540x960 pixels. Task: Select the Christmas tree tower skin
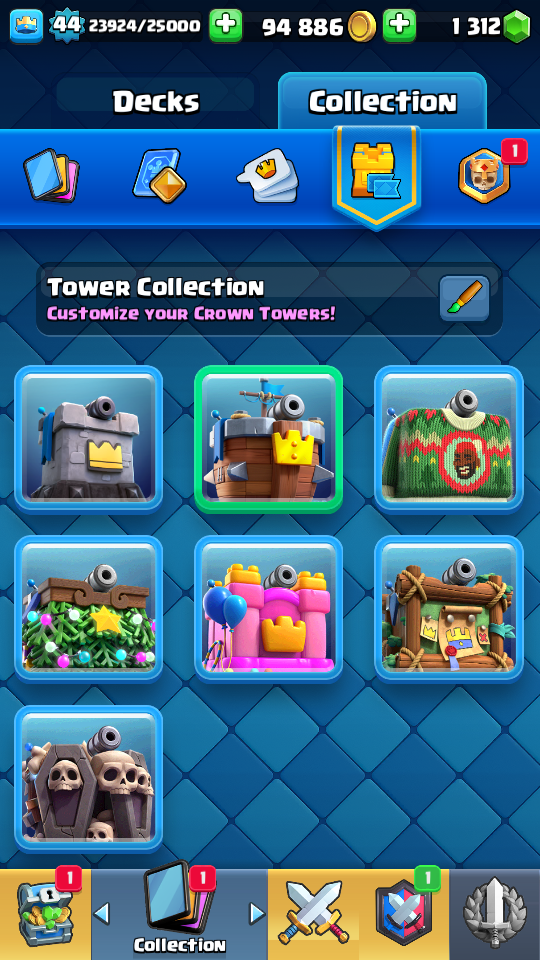click(89, 609)
